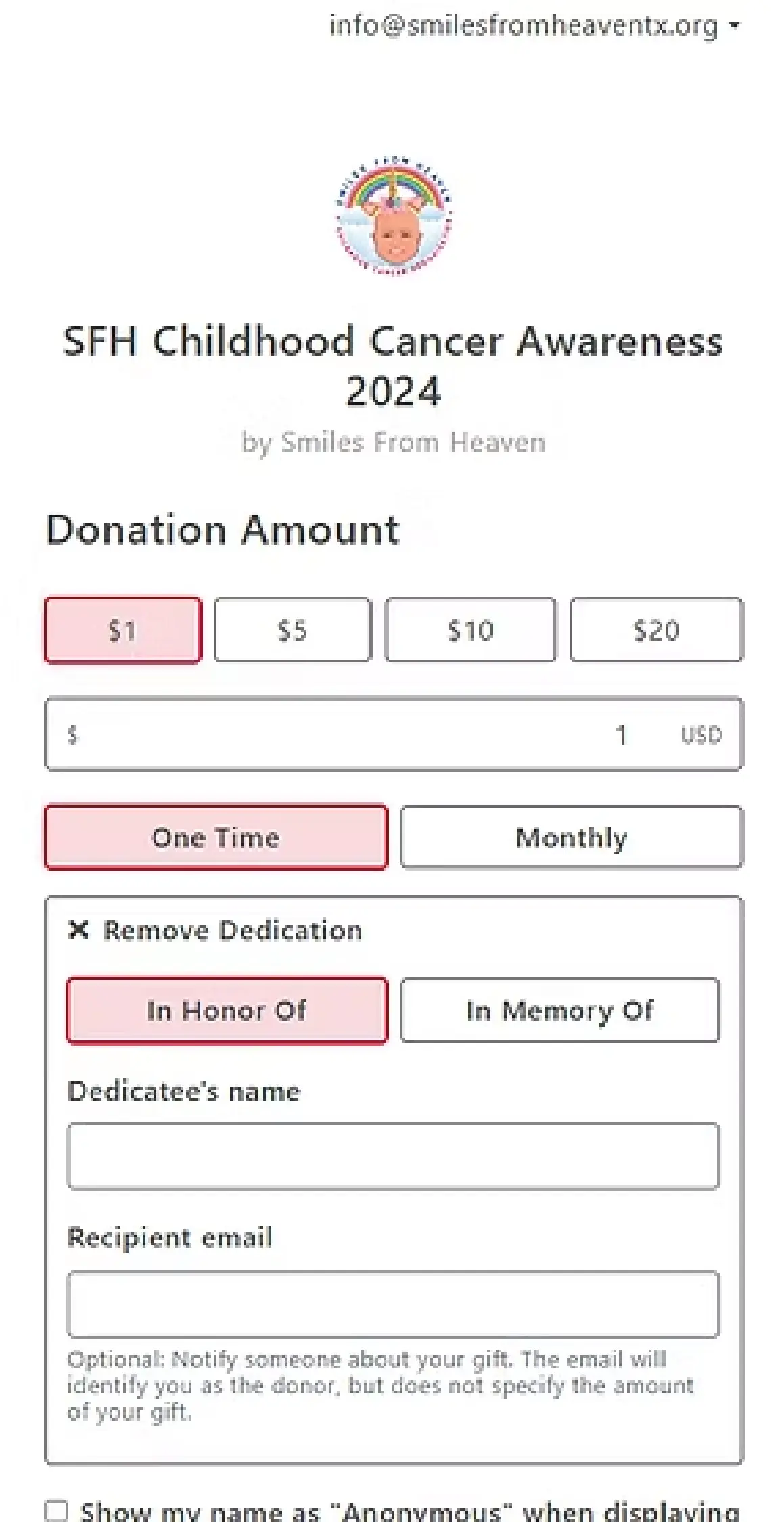Check the show name as Anonymous box
784x1522 pixels.
[57, 1511]
